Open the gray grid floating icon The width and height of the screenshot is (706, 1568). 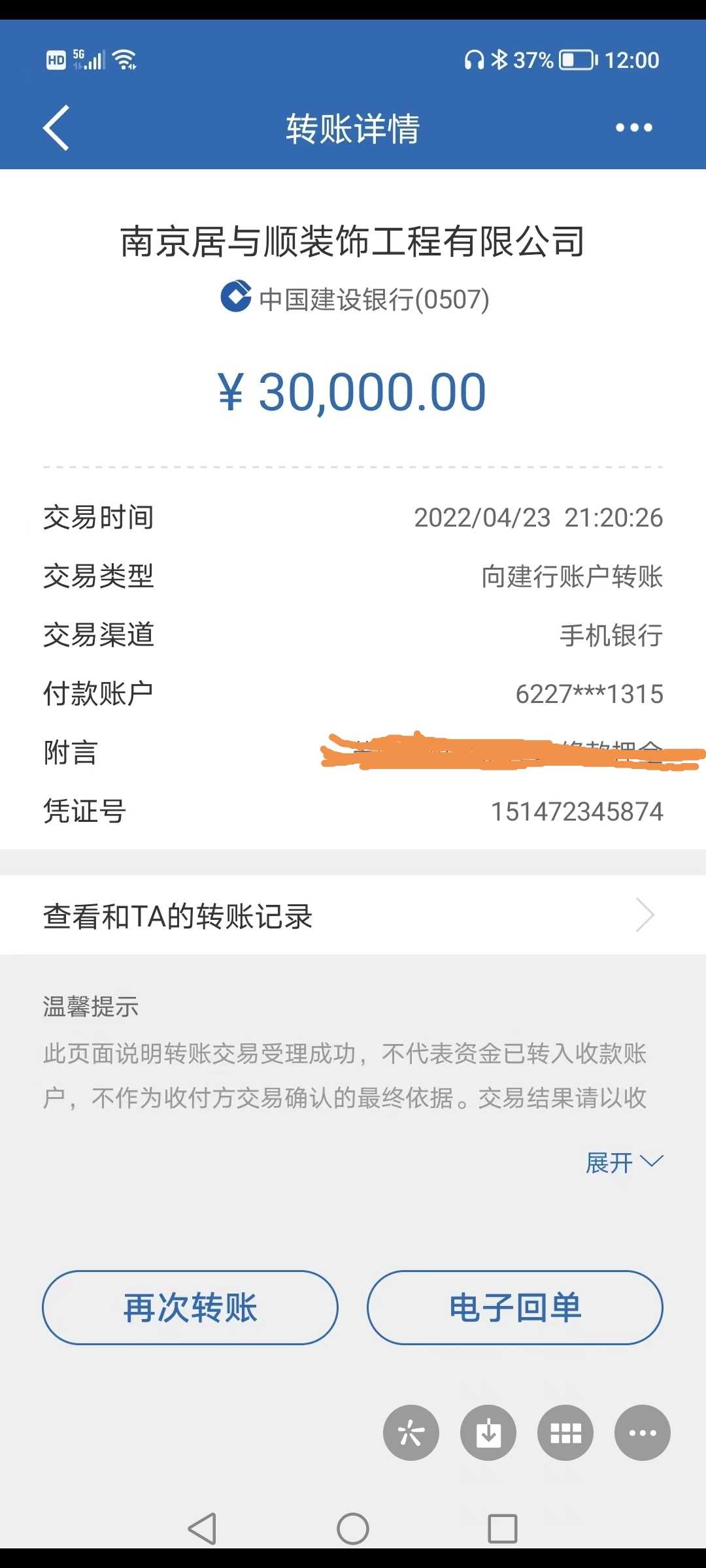(x=565, y=1433)
